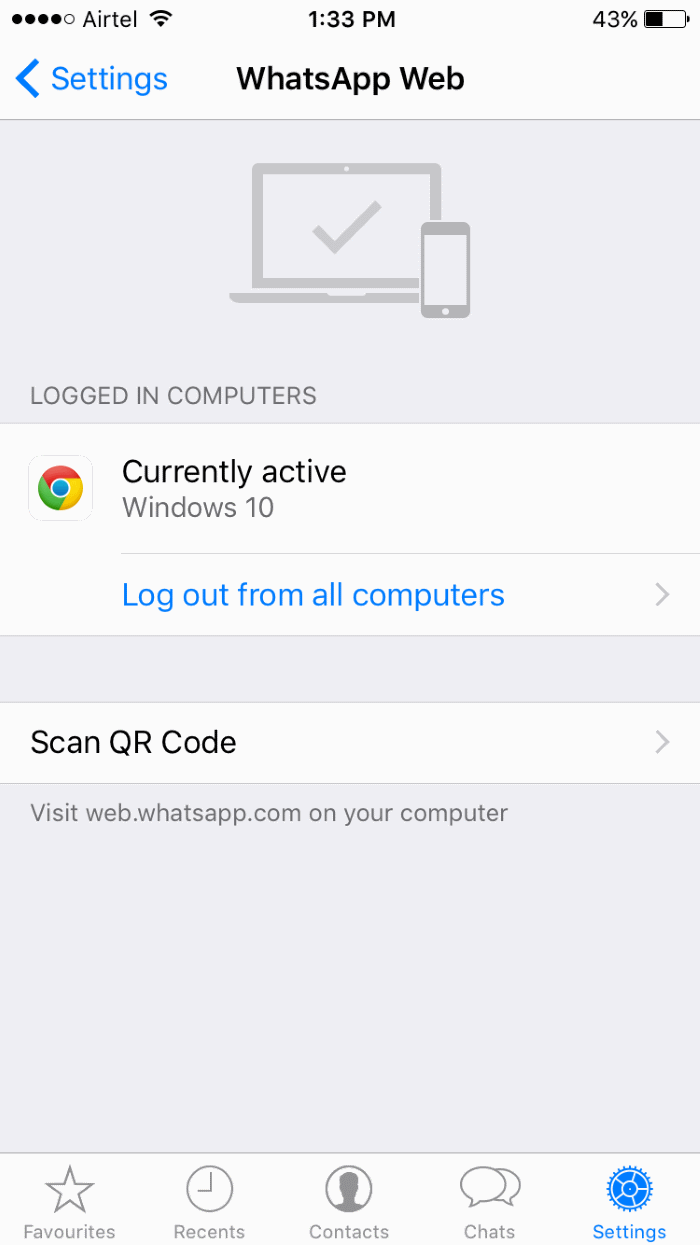Switch to the Recents tab

click(x=209, y=1202)
